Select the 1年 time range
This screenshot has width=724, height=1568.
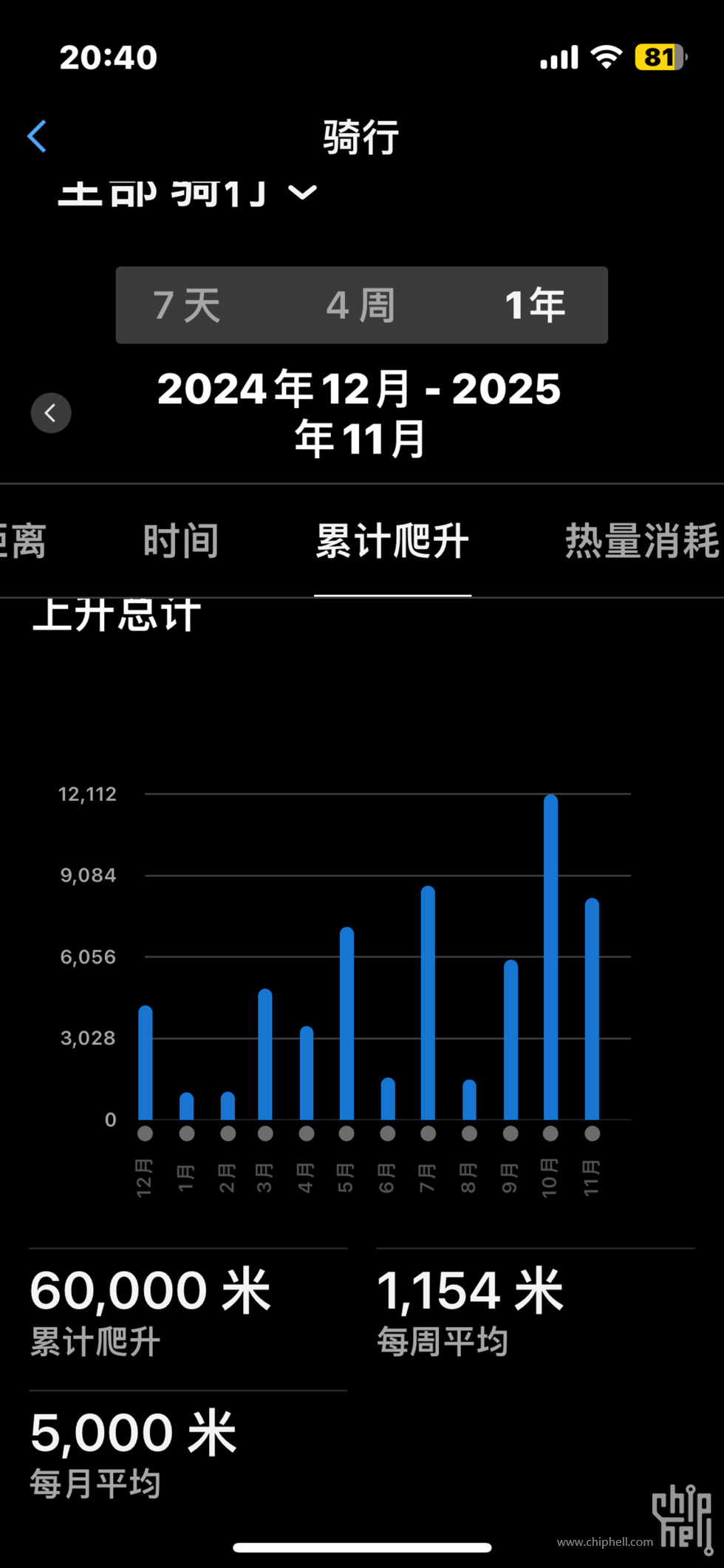pyautogui.click(x=535, y=305)
